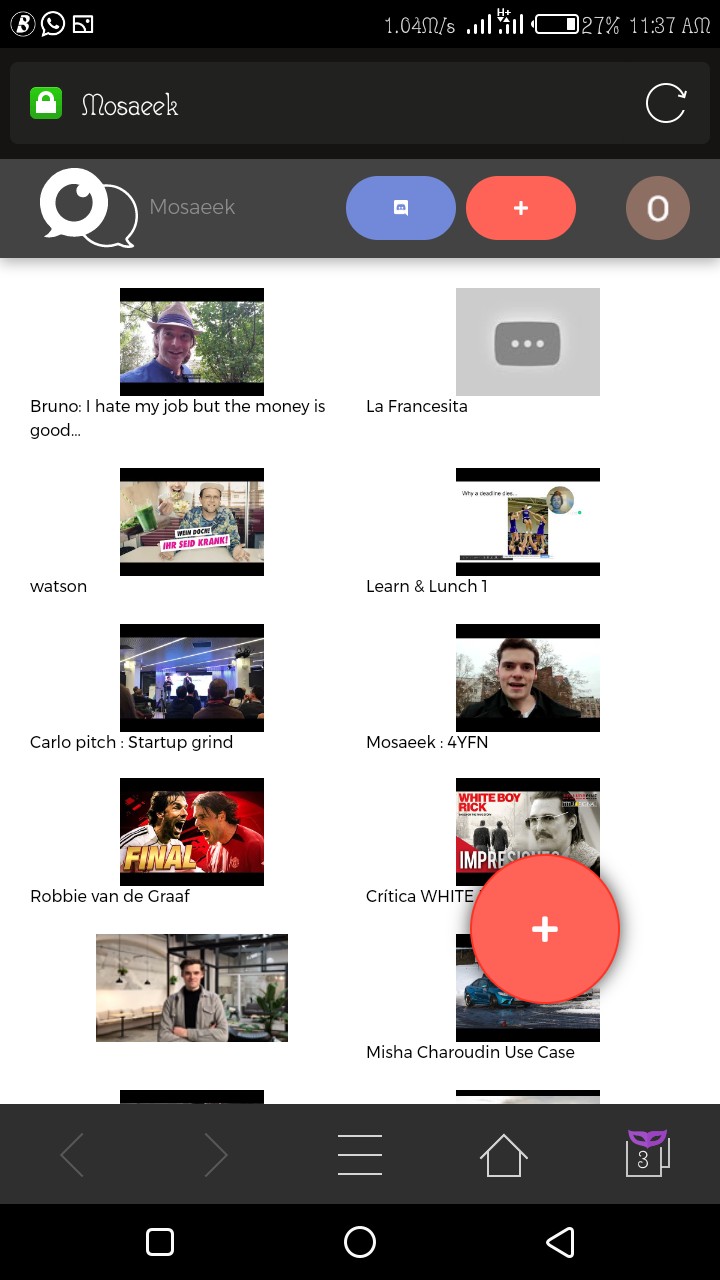Open the Mosaeek : 4YFN video
Screen dimensions: 720x1280
coord(528,678)
